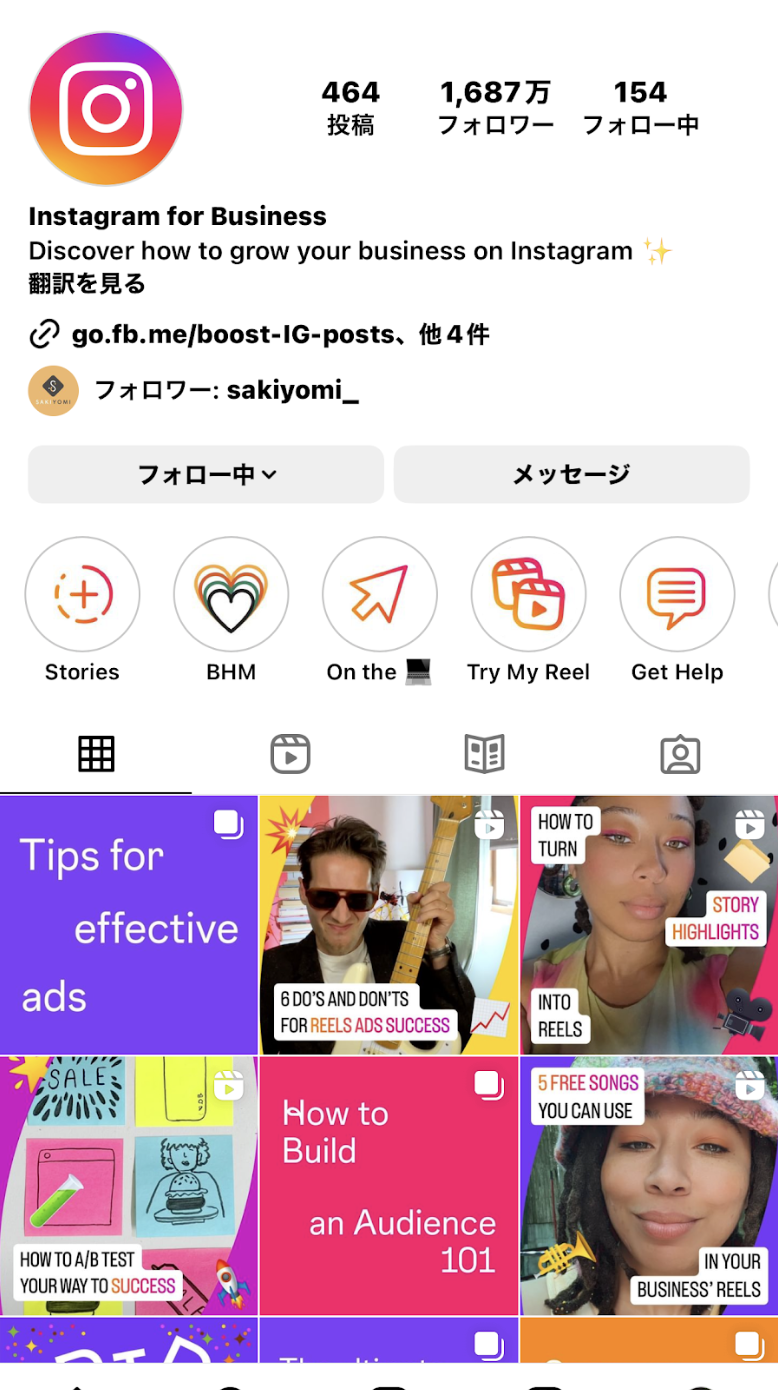Open the How to A/B Test reel
This screenshot has height=1390, width=778.
pos(128,1185)
